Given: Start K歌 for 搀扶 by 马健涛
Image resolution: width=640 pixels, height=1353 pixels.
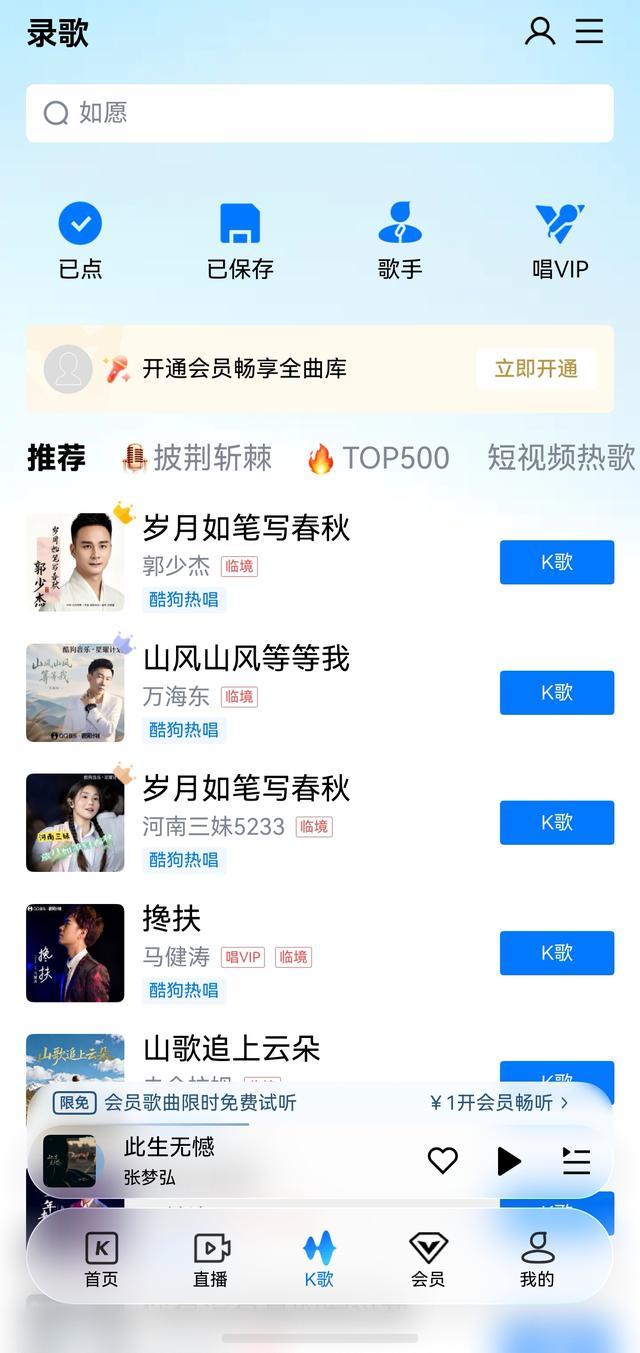Looking at the screenshot, I should pos(557,952).
